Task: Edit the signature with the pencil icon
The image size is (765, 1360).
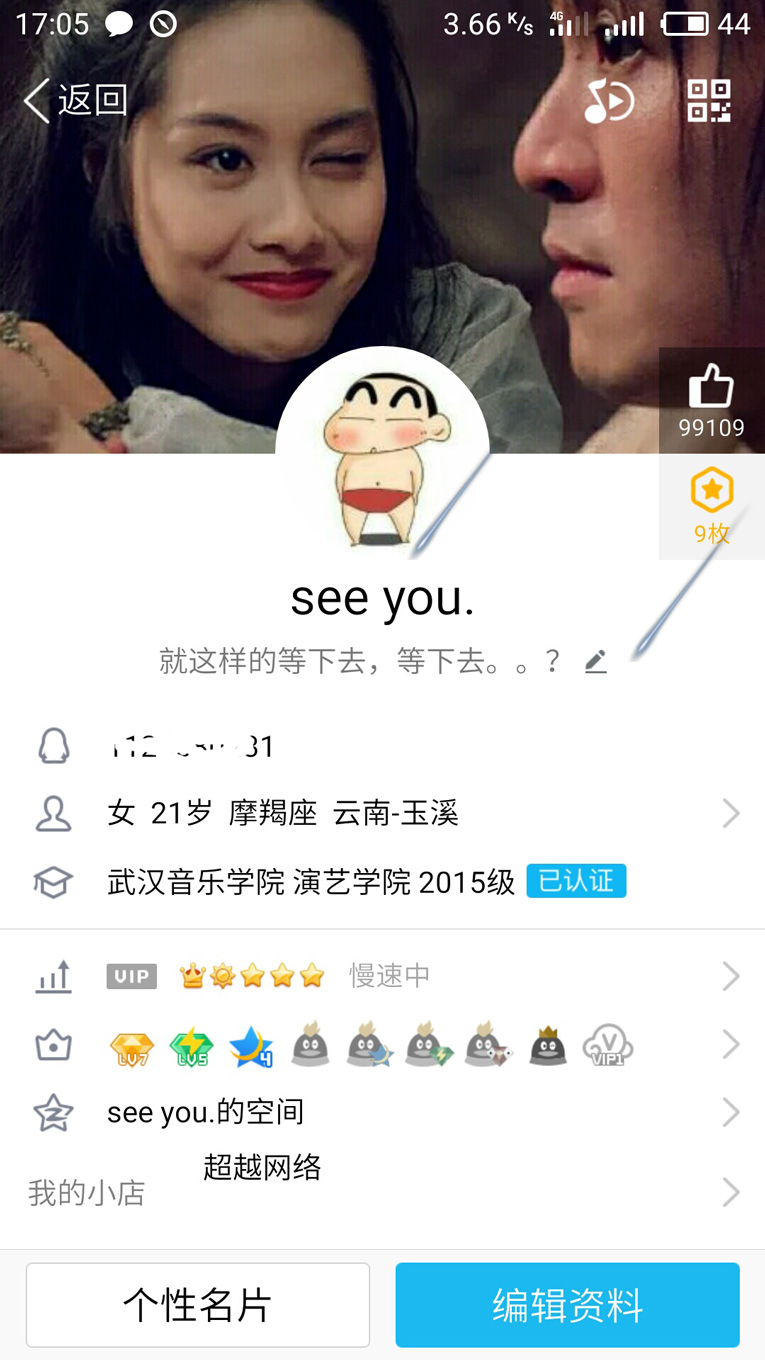Action: 596,660
